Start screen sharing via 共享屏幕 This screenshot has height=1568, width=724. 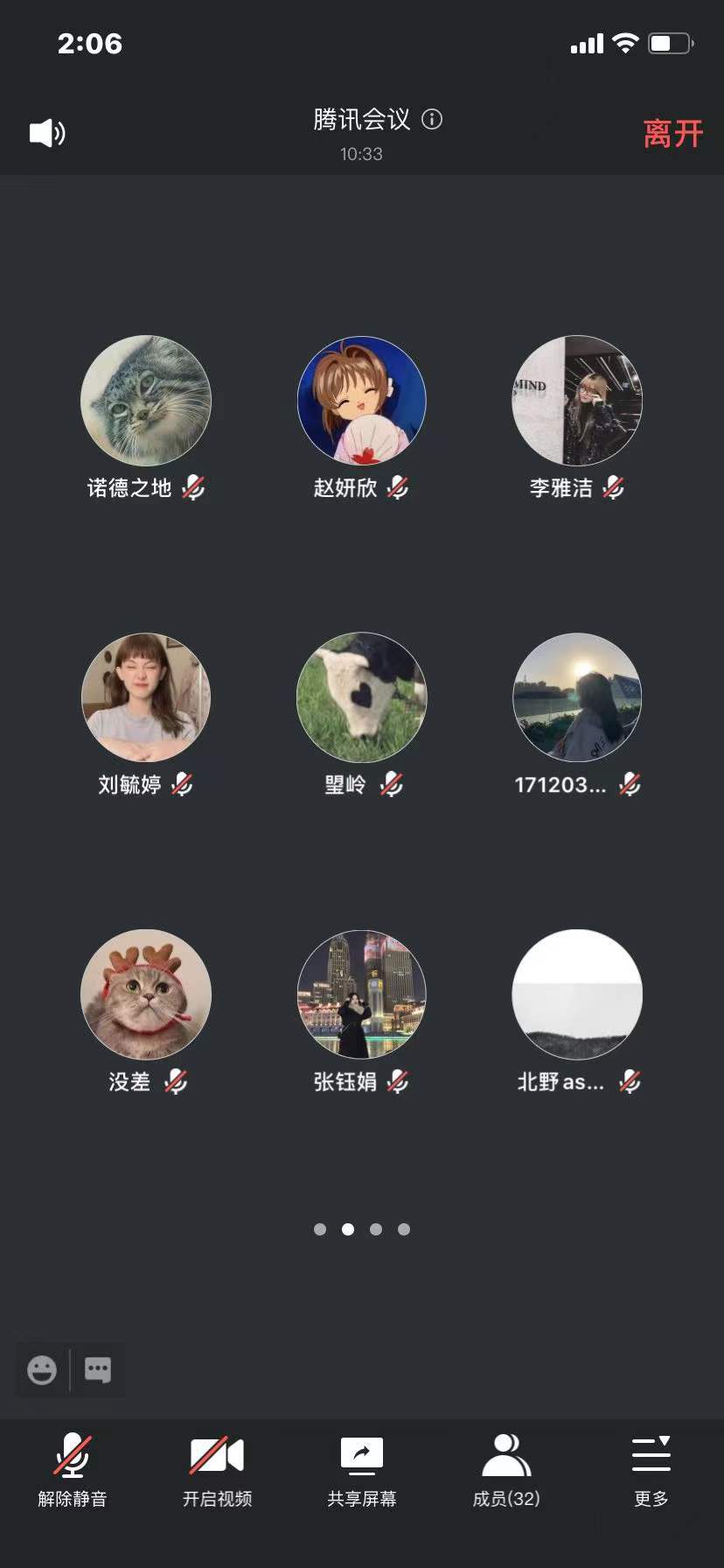tap(362, 1470)
